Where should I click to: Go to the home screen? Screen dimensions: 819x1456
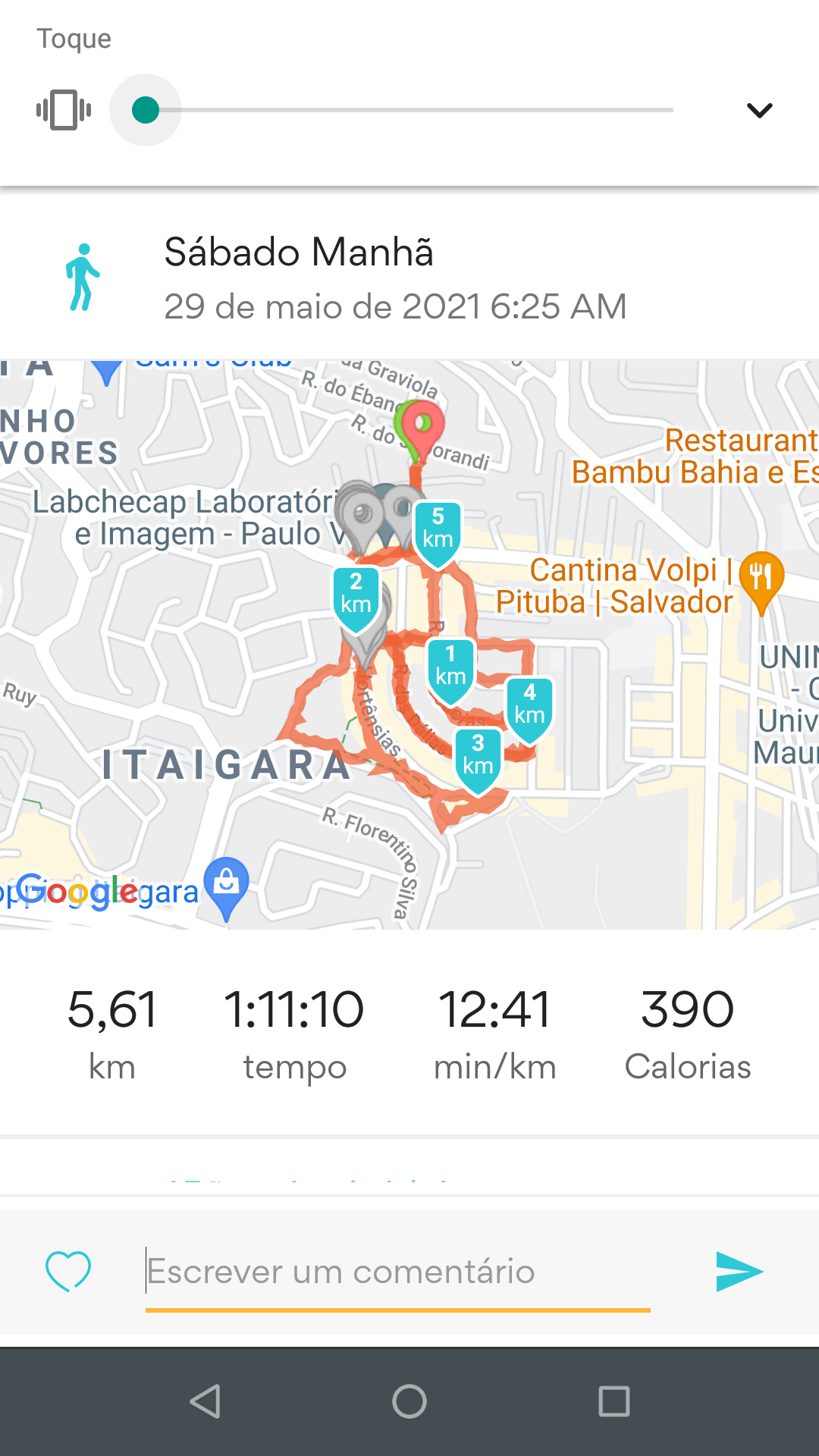pos(409,1401)
